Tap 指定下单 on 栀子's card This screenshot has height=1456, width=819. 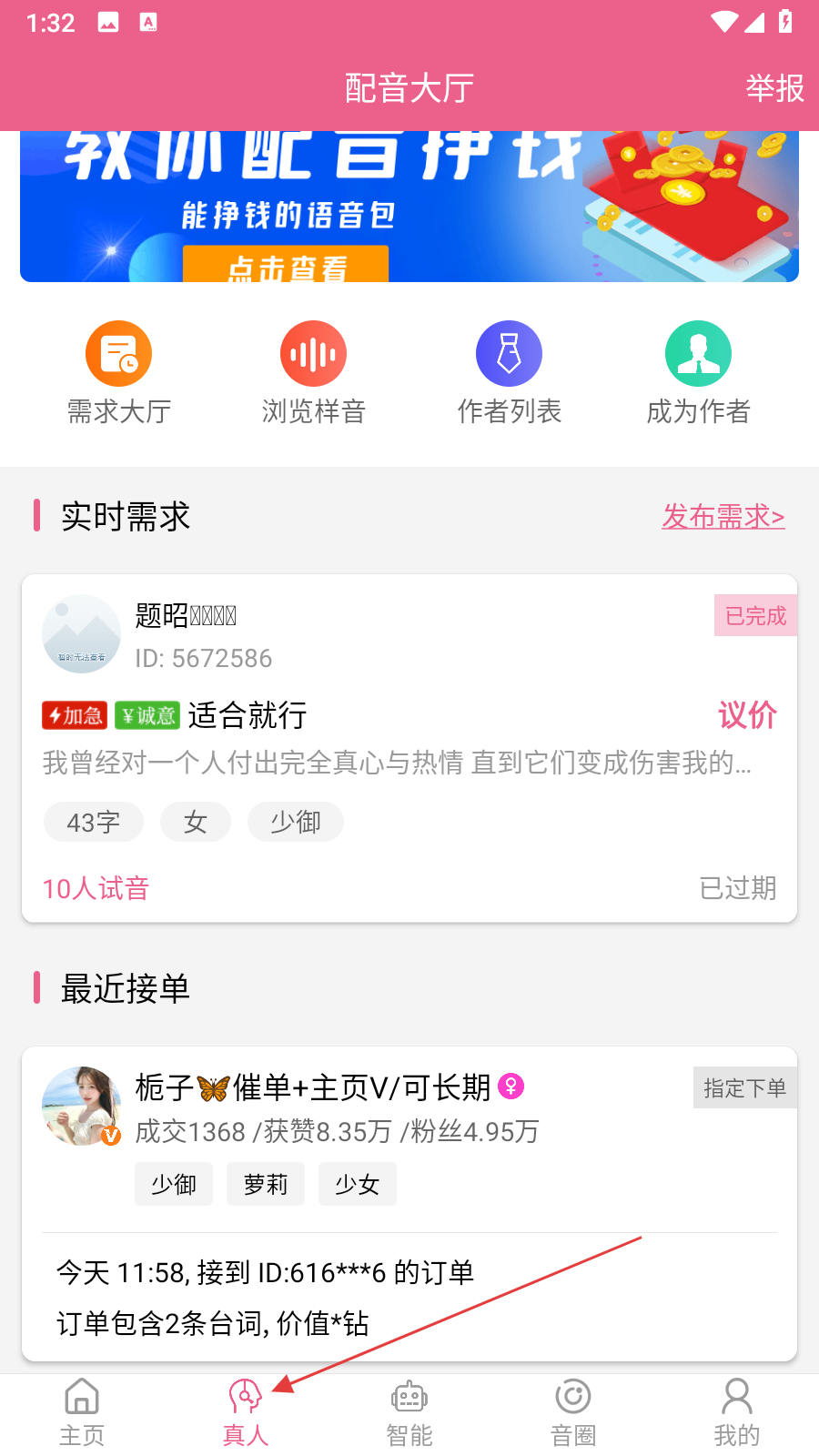(744, 1087)
